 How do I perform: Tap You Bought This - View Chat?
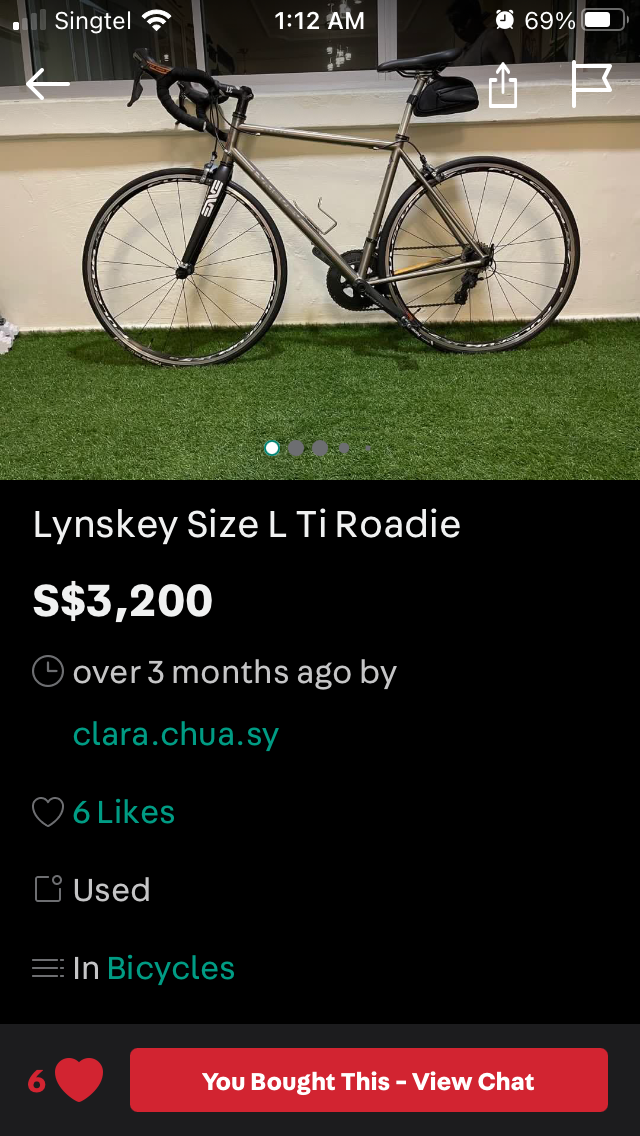coord(368,1080)
